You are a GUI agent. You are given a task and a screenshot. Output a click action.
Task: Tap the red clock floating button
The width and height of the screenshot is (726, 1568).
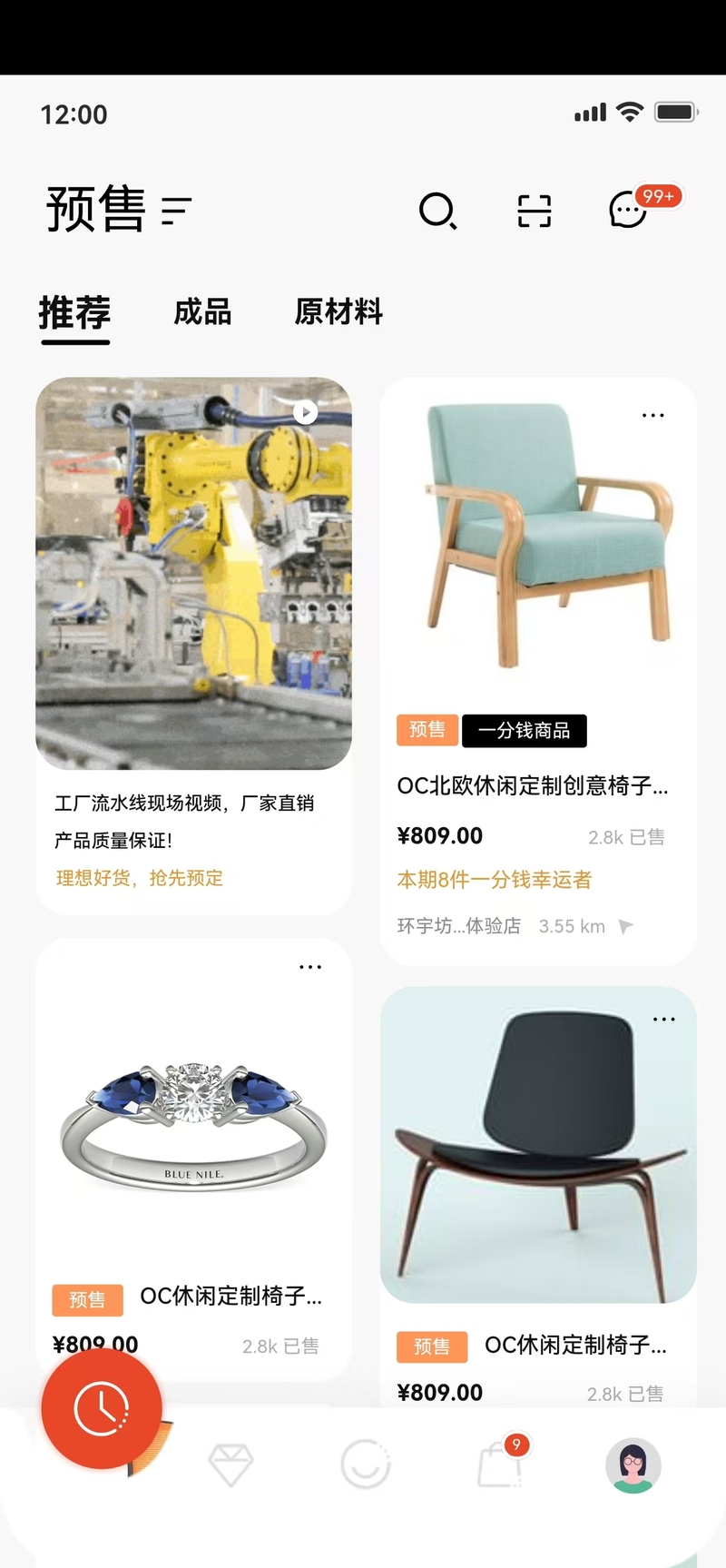102,1409
